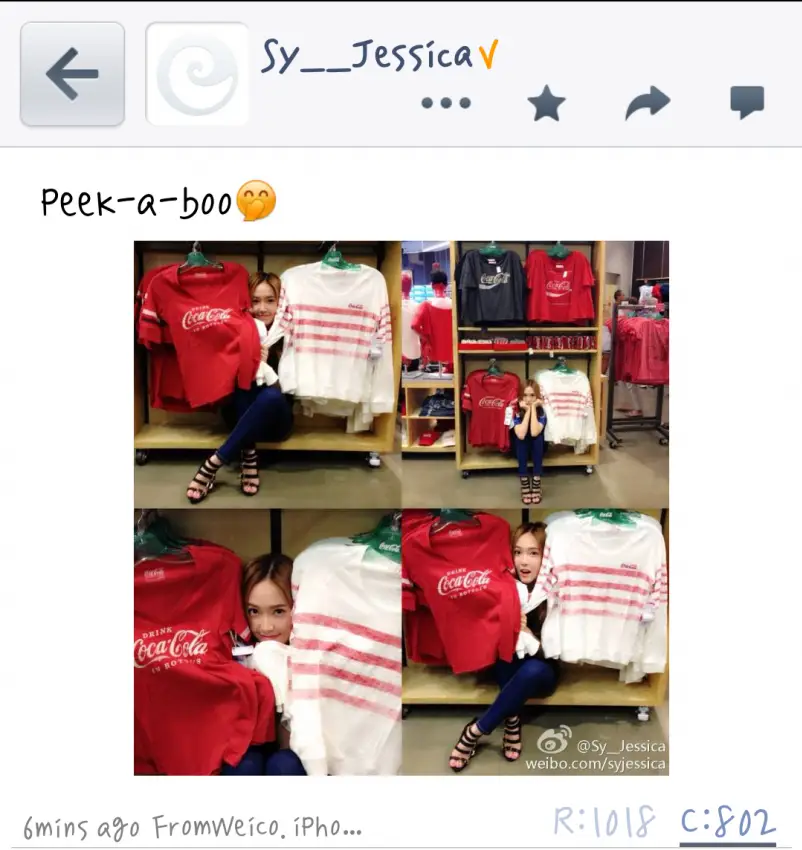View reposts by tapping R:1018
The image size is (802, 850).
(x=605, y=822)
